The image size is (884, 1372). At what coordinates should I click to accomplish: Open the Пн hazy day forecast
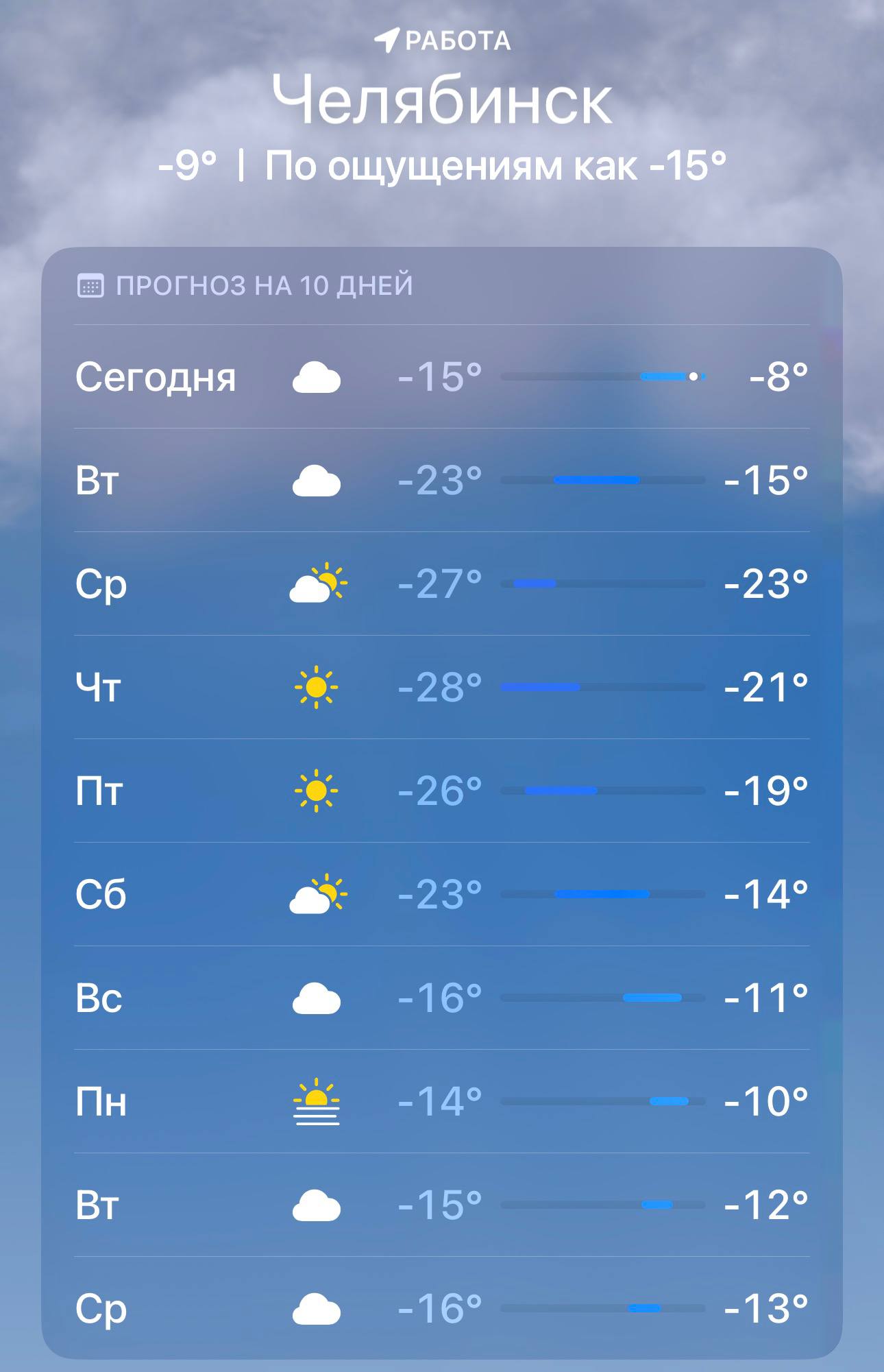pos(441,1101)
